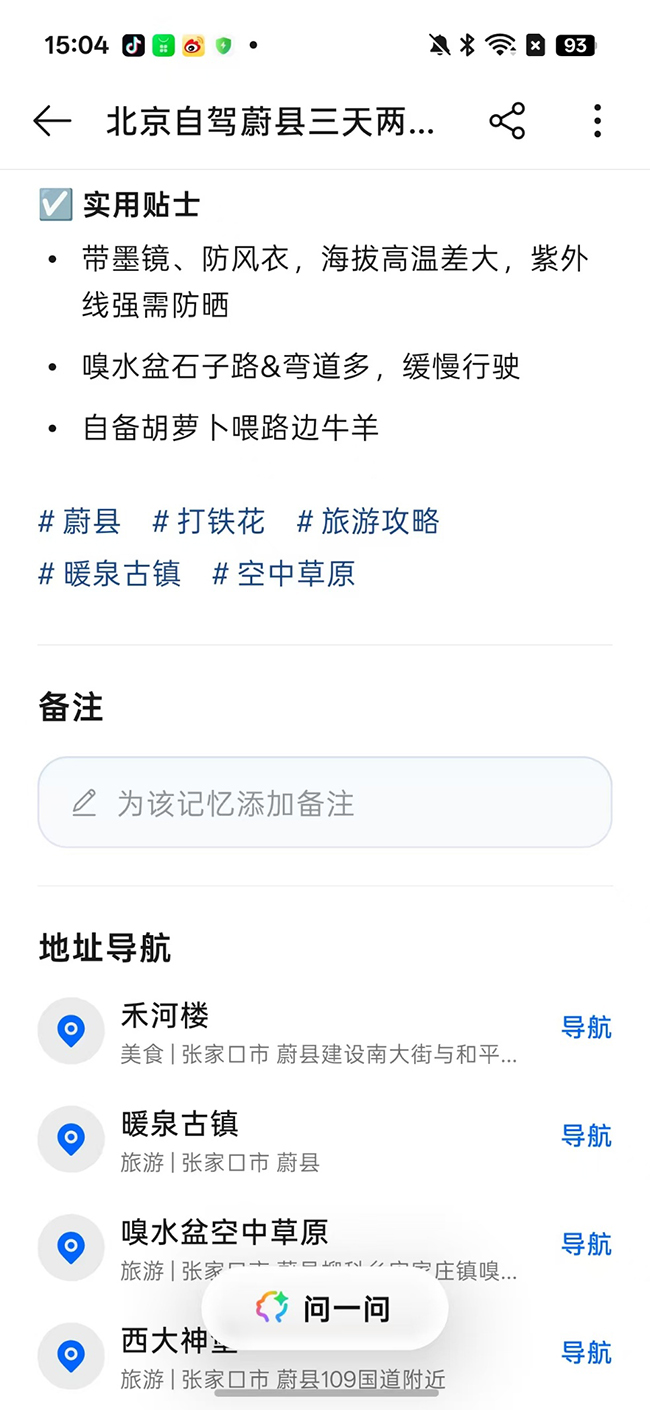Screen dimensions: 650x1410
Task: Open the #空中草原 hashtag
Action: click(284, 574)
